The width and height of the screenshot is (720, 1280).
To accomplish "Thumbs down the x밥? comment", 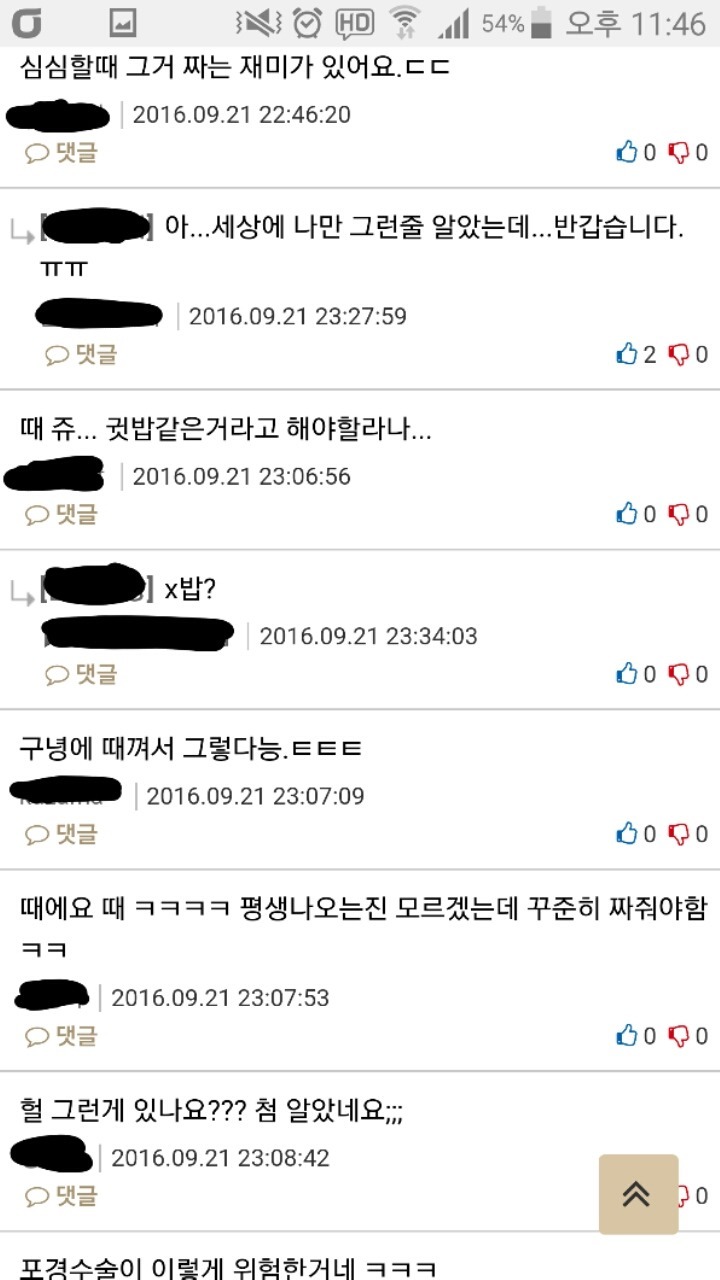I will (680, 675).
